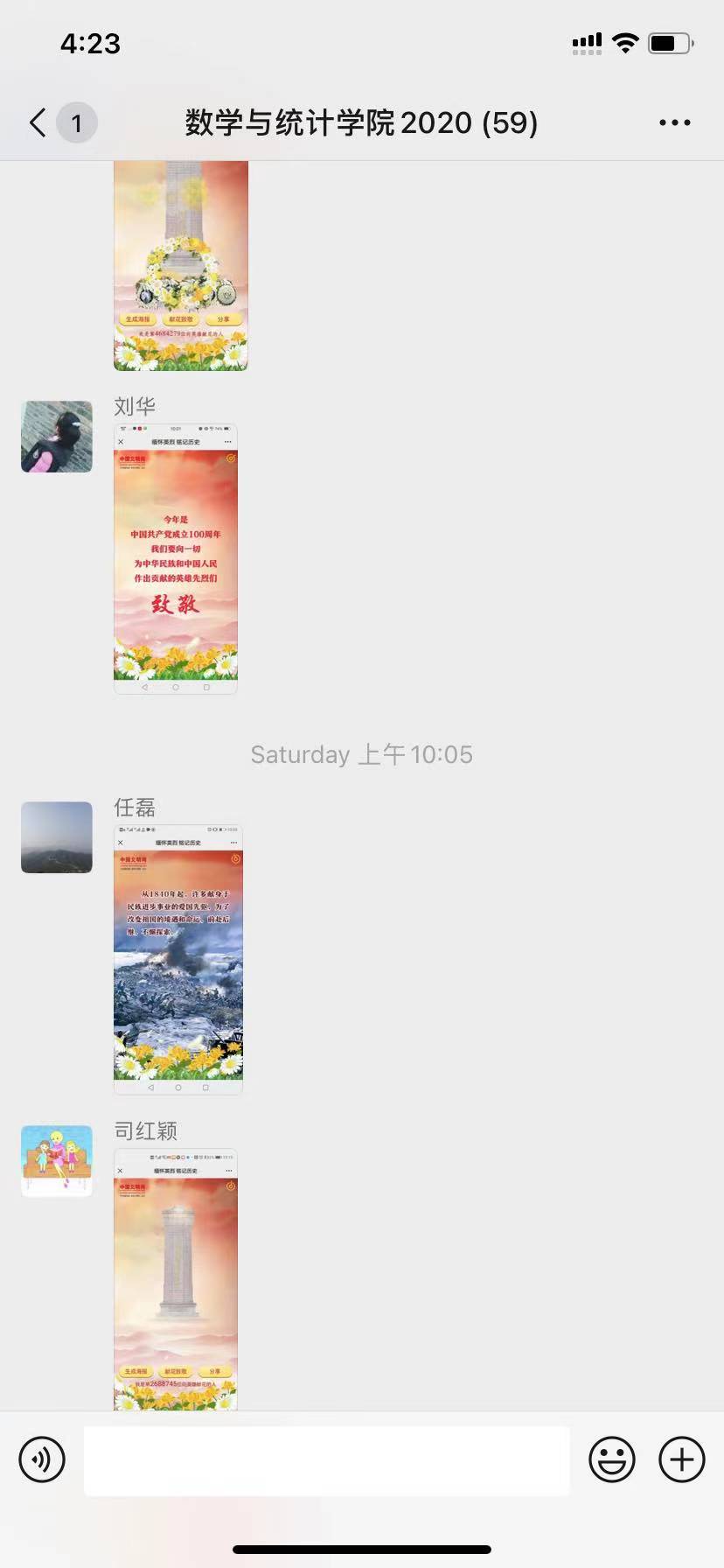Image resolution: width=724 pixels, height=1568 pixels.
Task: Switch to voice message input
Action: coord(42,1459)
